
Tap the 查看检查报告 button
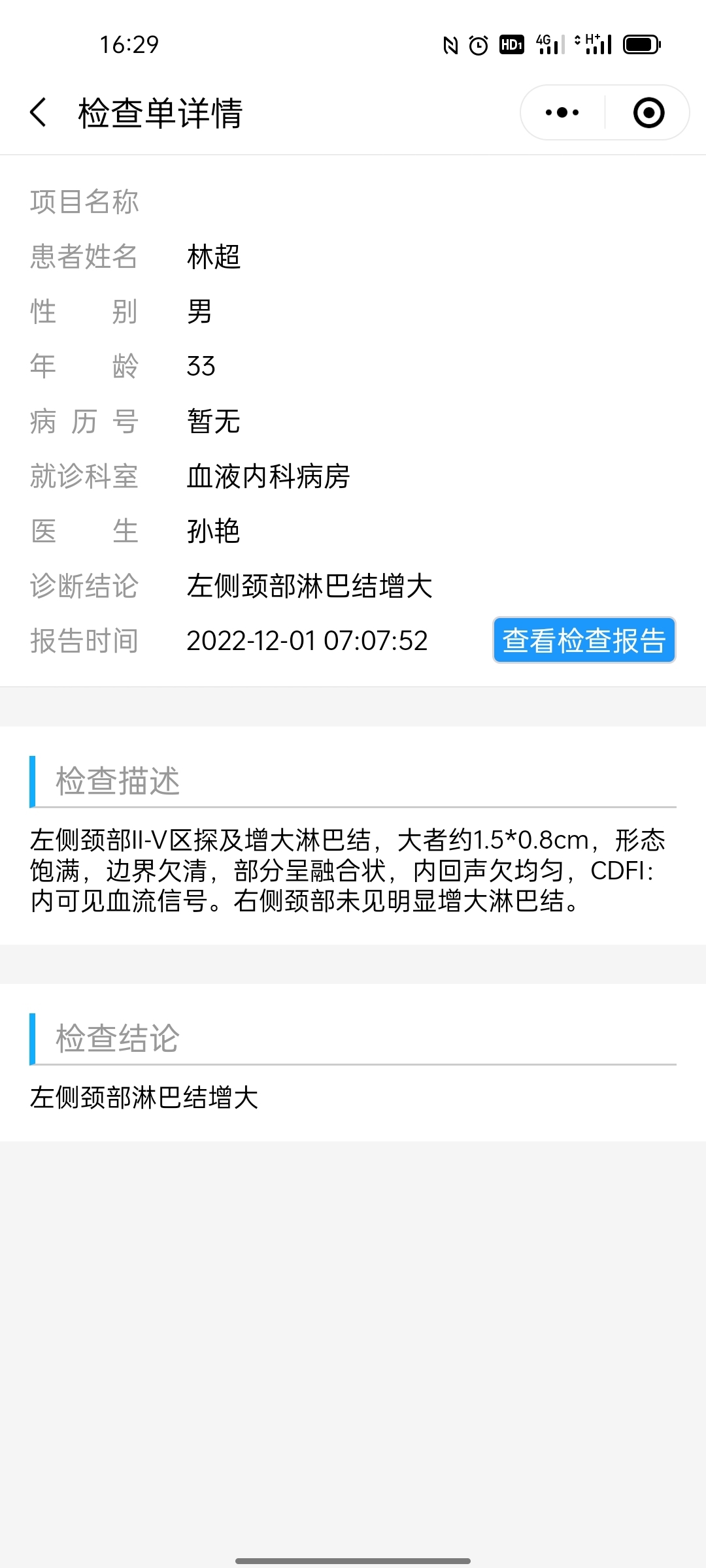[x=584, y=640]
